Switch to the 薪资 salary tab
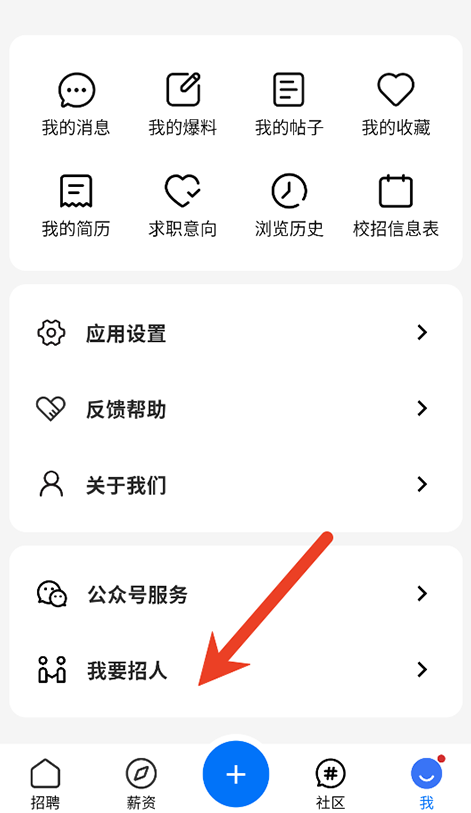Screen dimensions: 471x813 141,783
